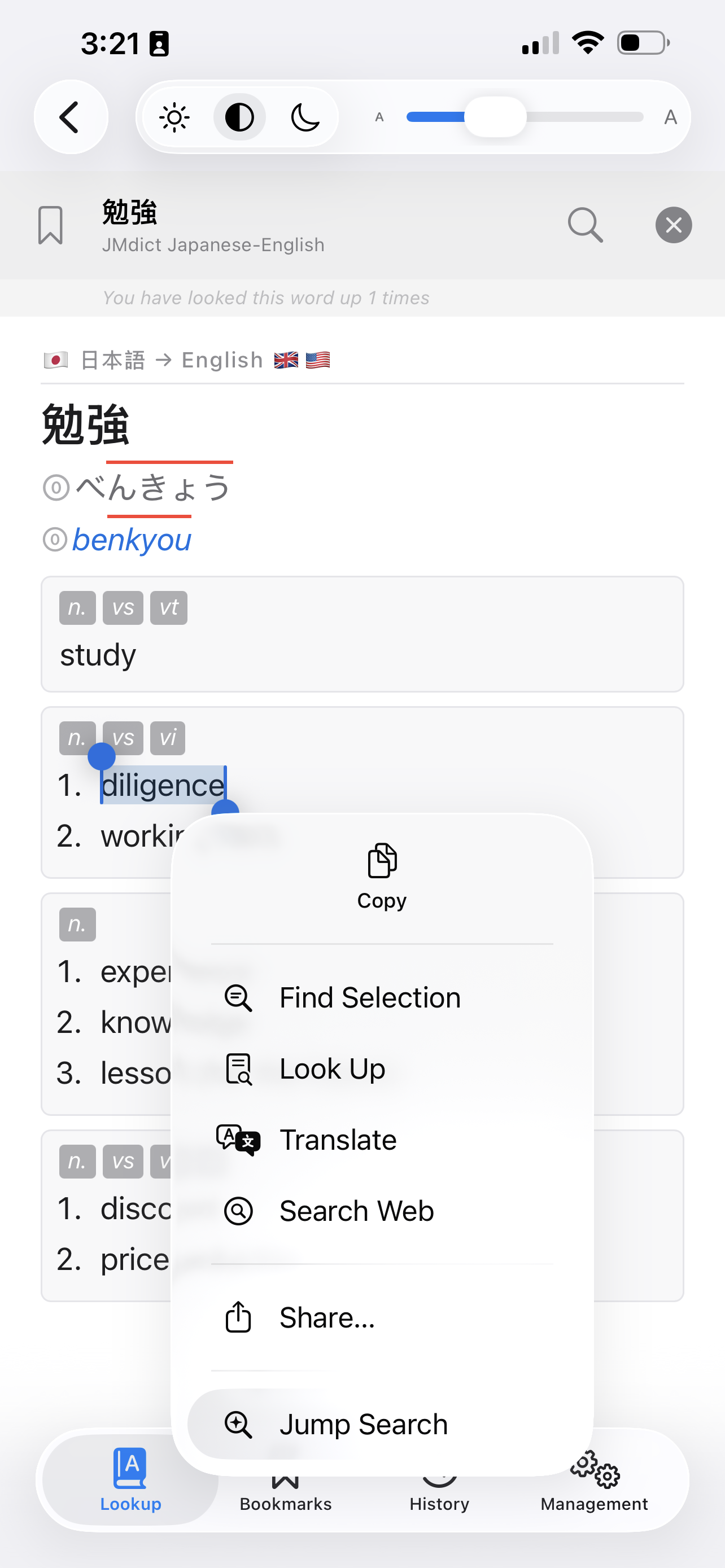This screenshot has width=725, height=1568.
Task: Choose Find Selection from the menu
Action: click(369, 998)
